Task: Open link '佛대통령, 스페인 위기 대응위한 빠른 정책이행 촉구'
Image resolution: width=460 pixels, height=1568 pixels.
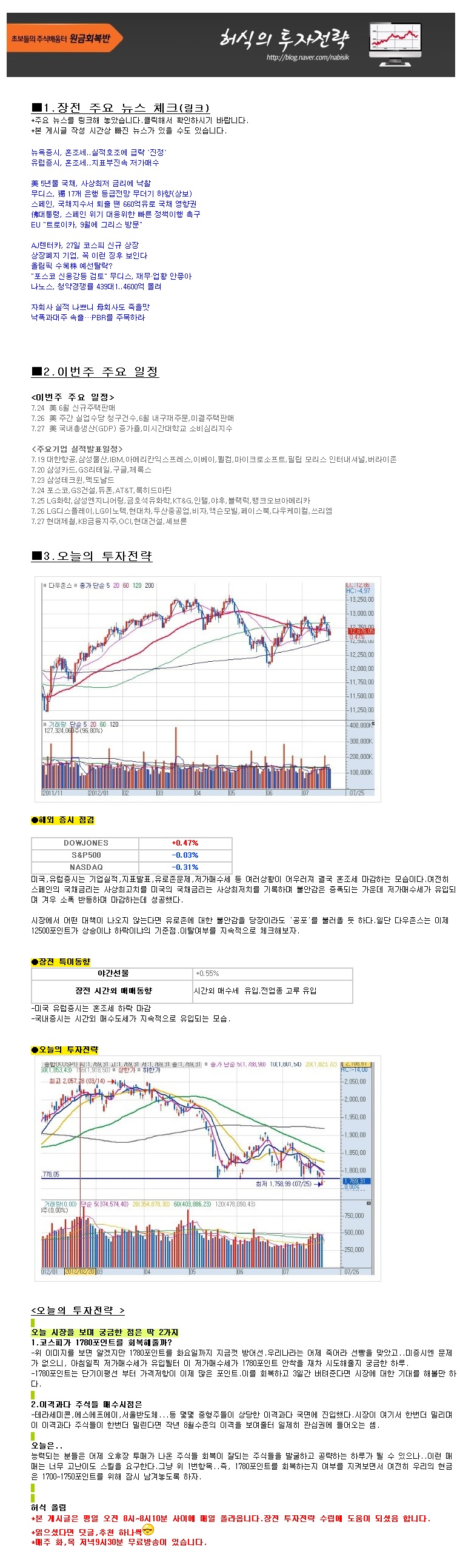Action: pyautogui.click(x=115, y=214)
